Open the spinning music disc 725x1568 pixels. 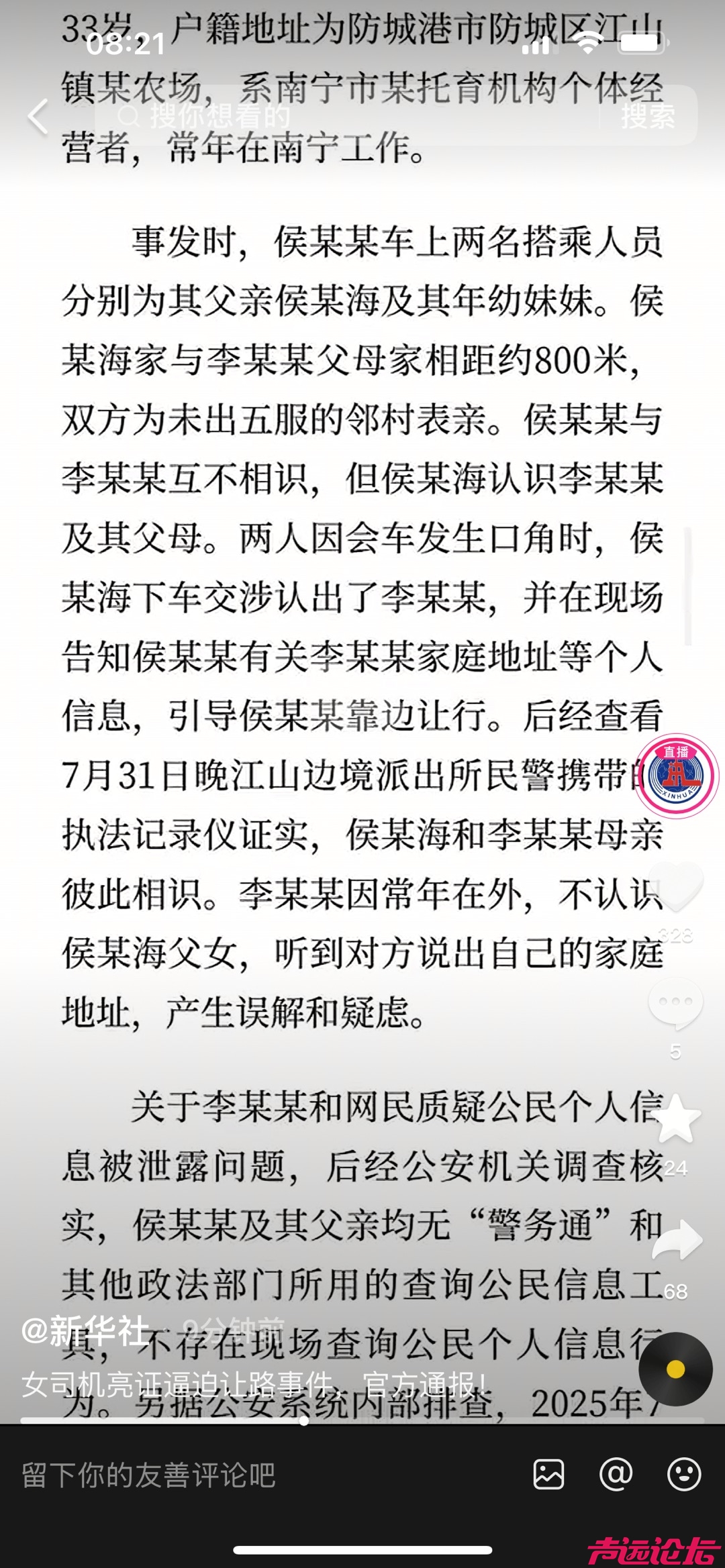coord(675,1369)
